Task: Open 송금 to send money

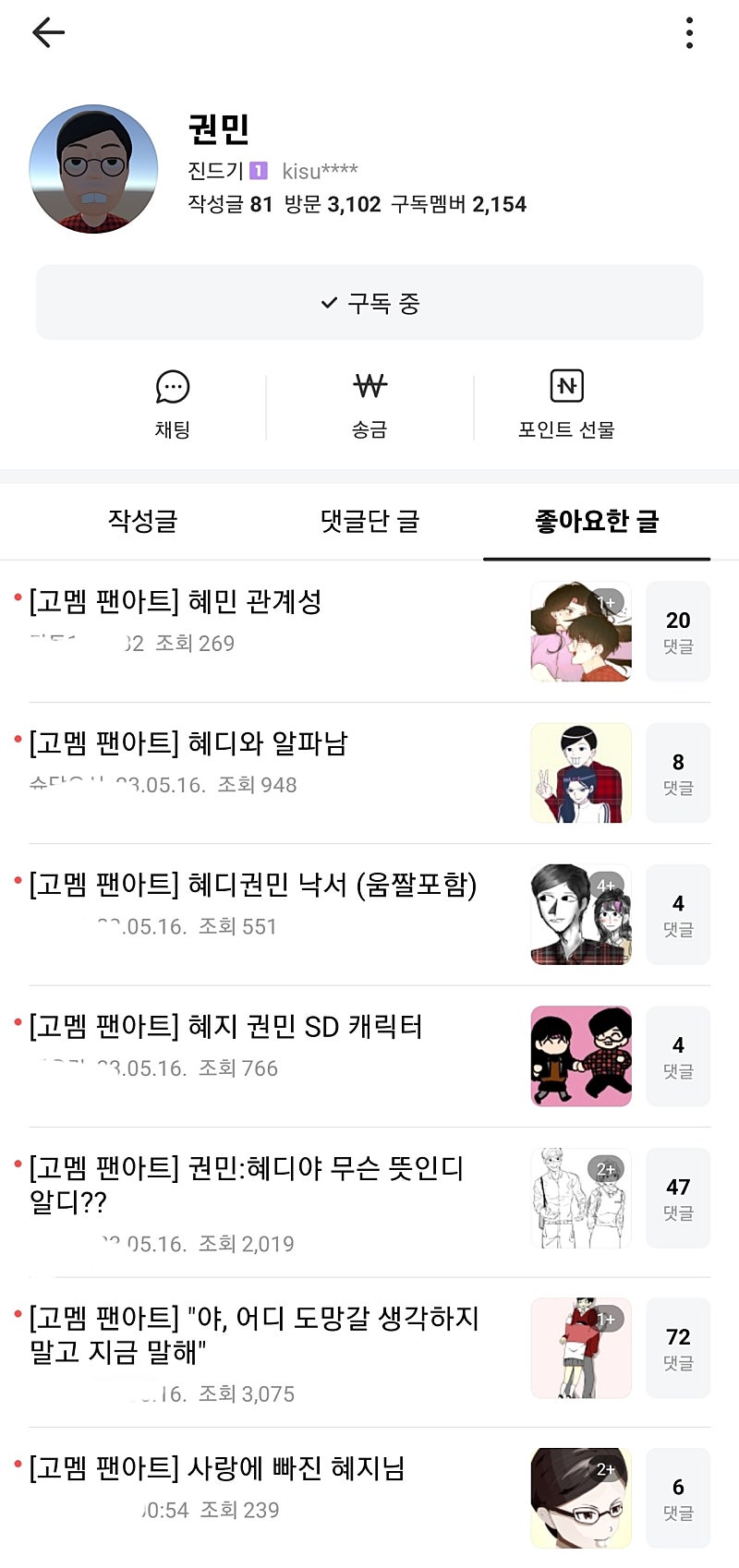Action: tap(369, 404)
